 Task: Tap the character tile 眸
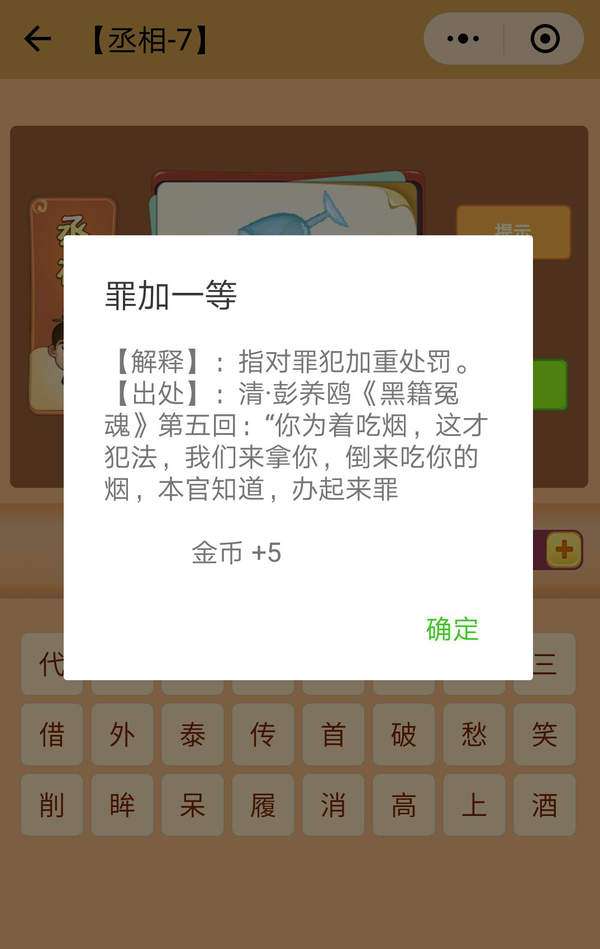coord(122,805)
